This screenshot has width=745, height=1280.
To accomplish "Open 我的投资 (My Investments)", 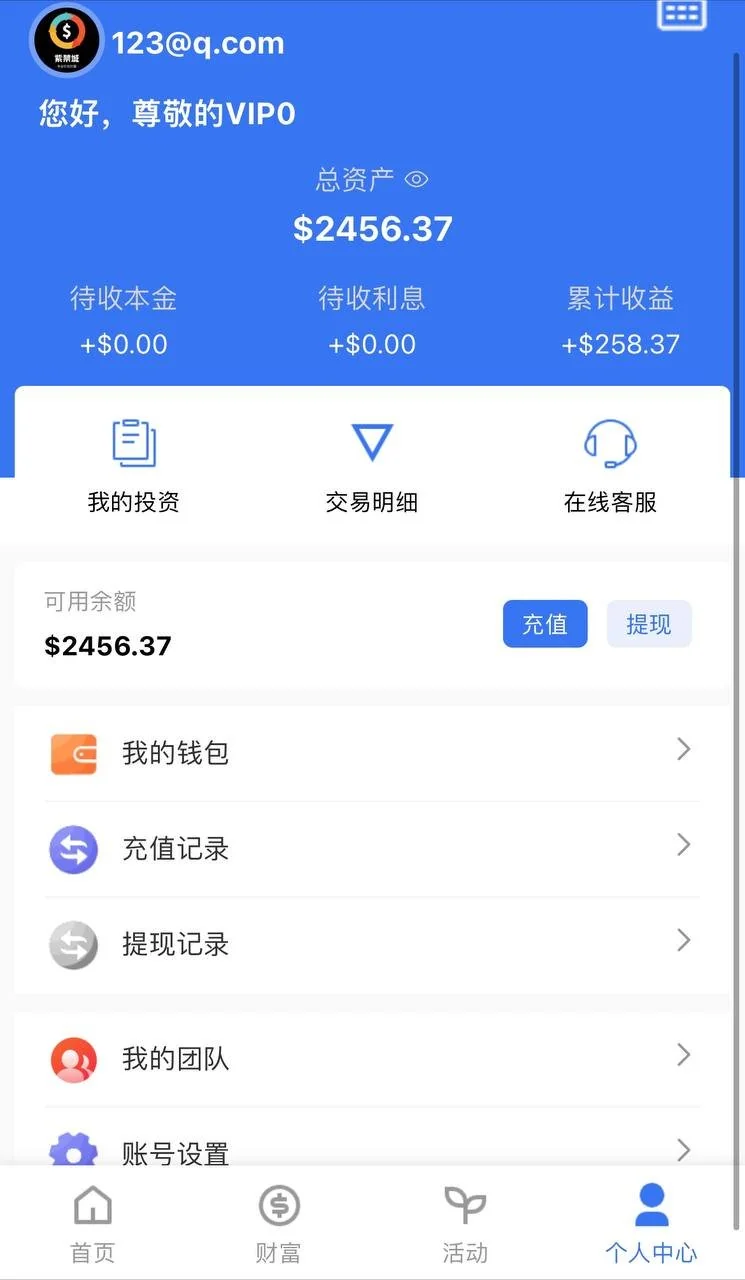I will click(134, 466).
